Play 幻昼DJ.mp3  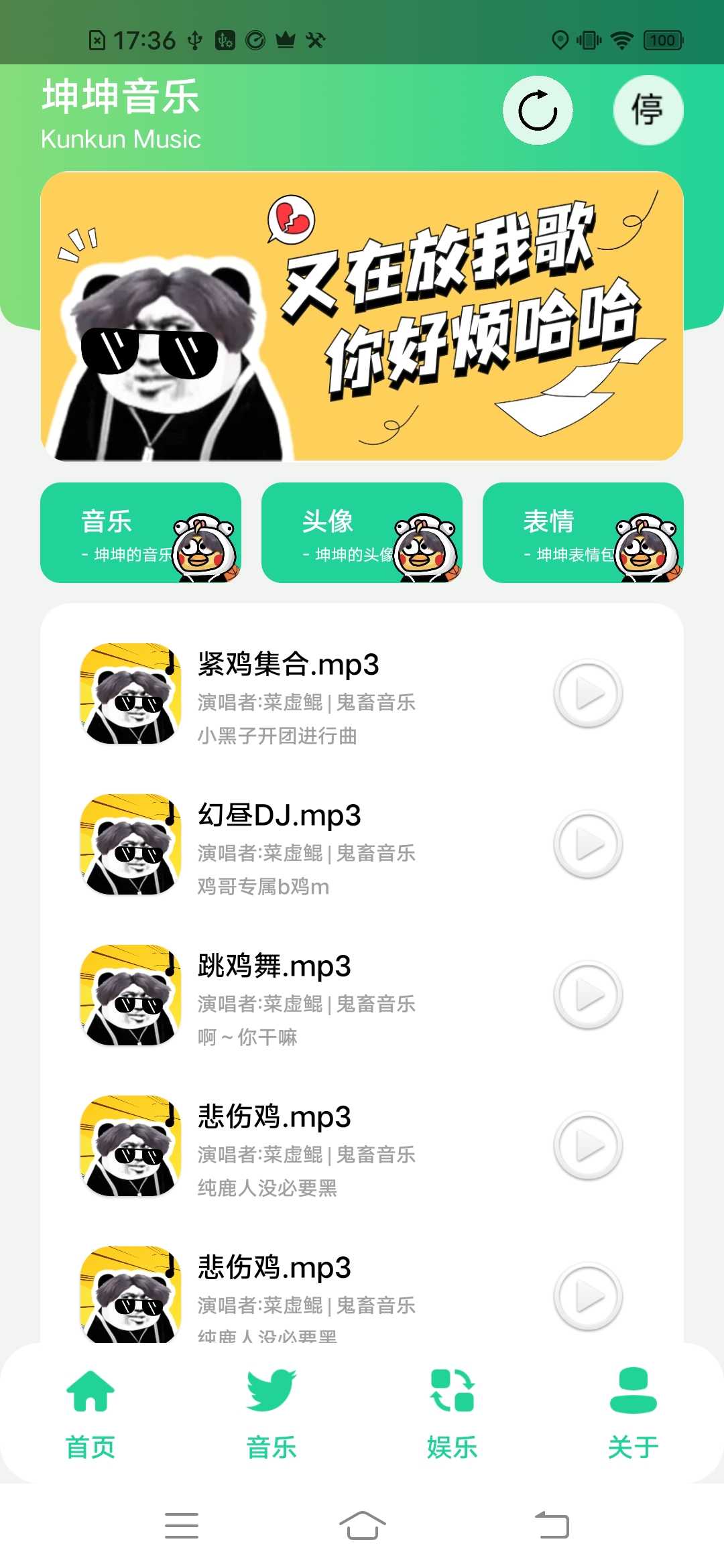[588, 845]
